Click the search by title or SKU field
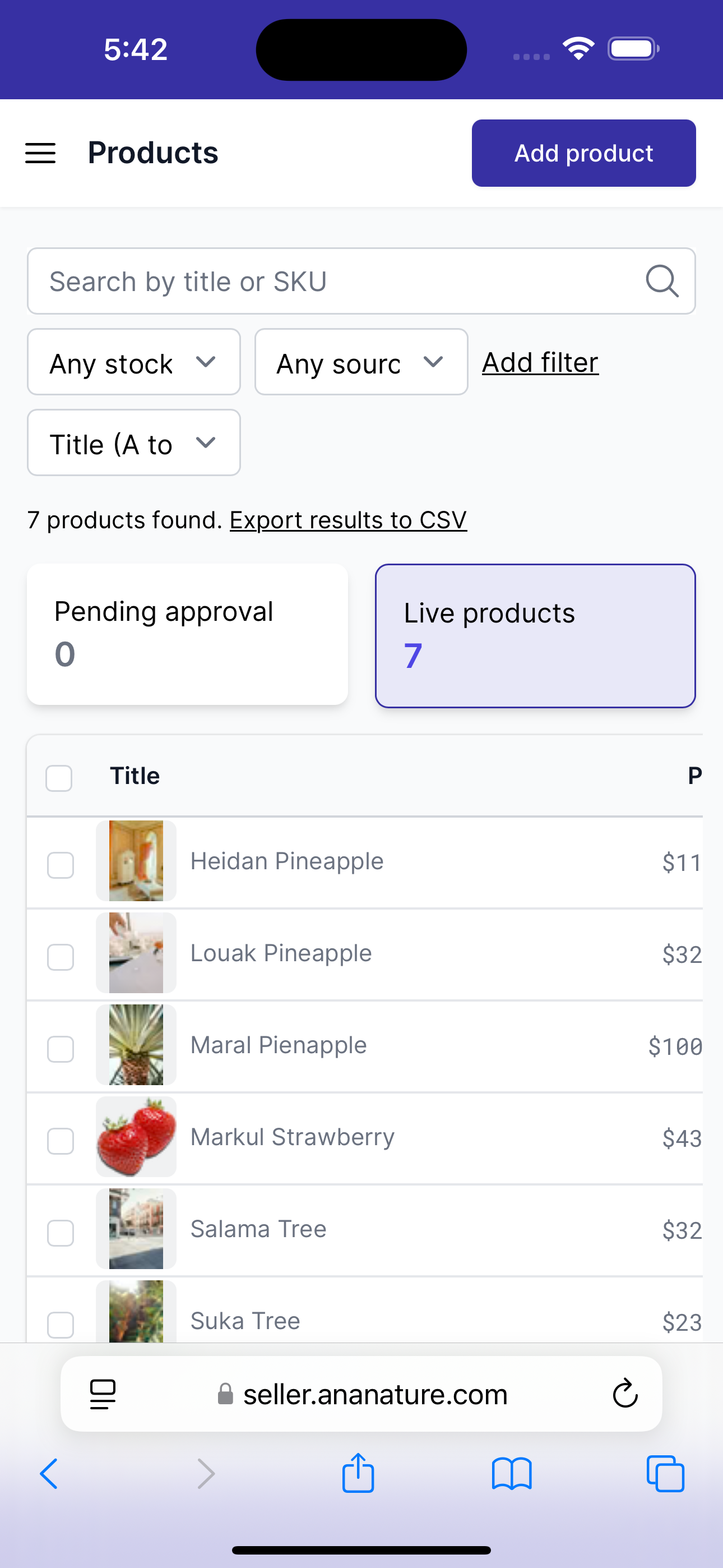The height and width of the screenshot is (1568, 723). (x=304, y=280)
